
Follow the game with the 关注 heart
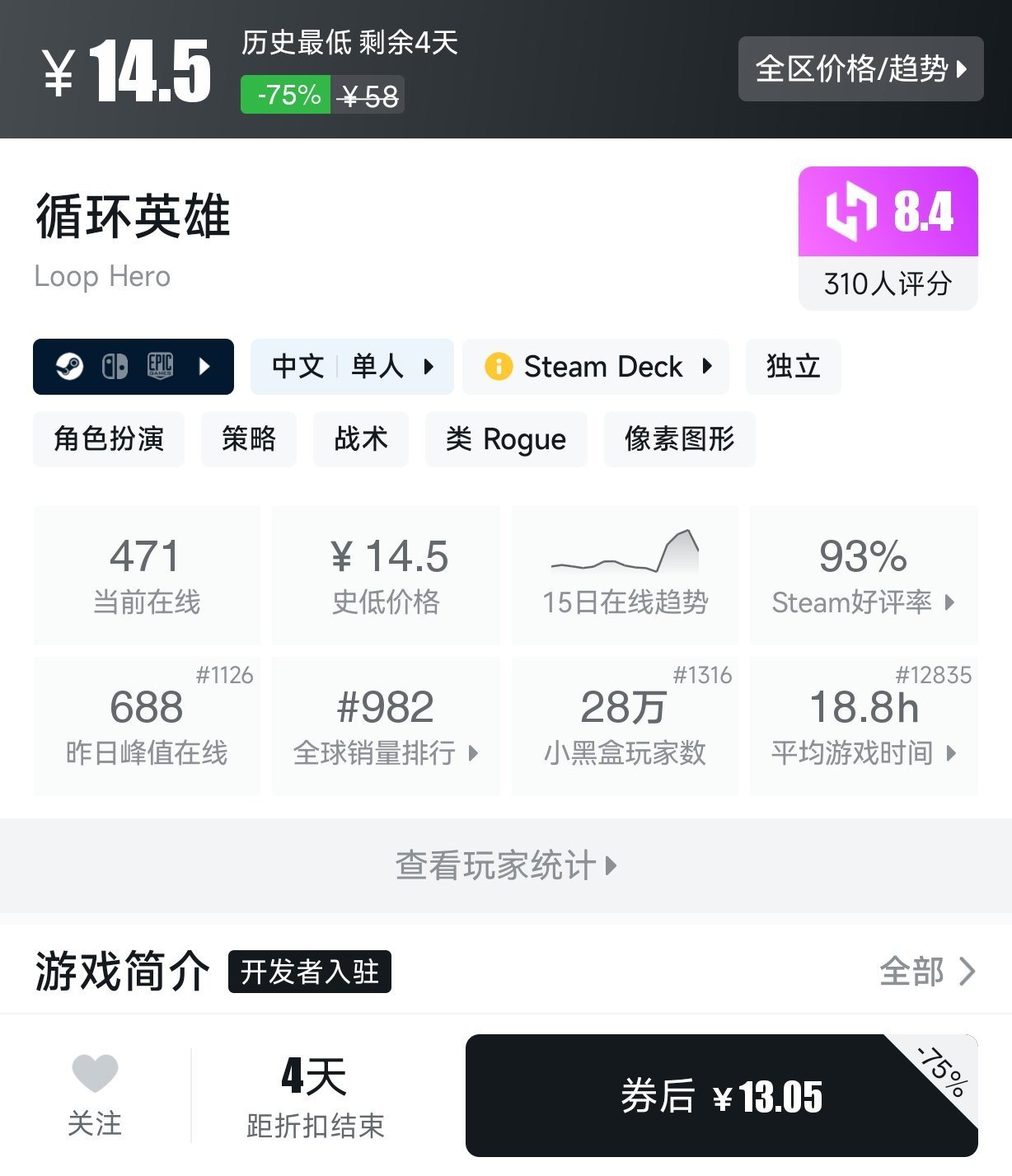[95, 1095]
